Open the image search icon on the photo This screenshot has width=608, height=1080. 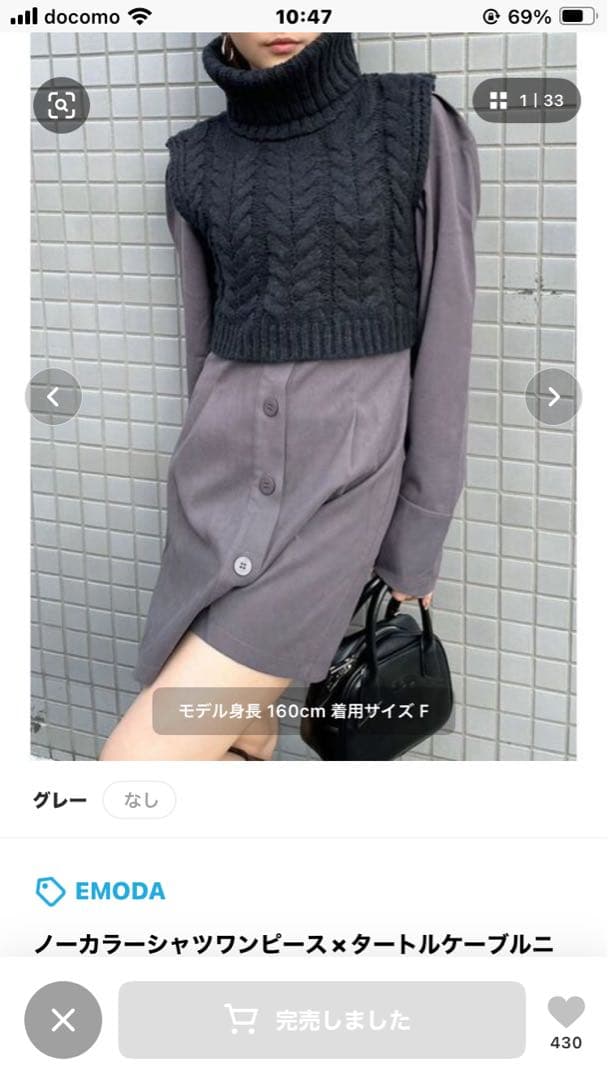coord(61,104)
